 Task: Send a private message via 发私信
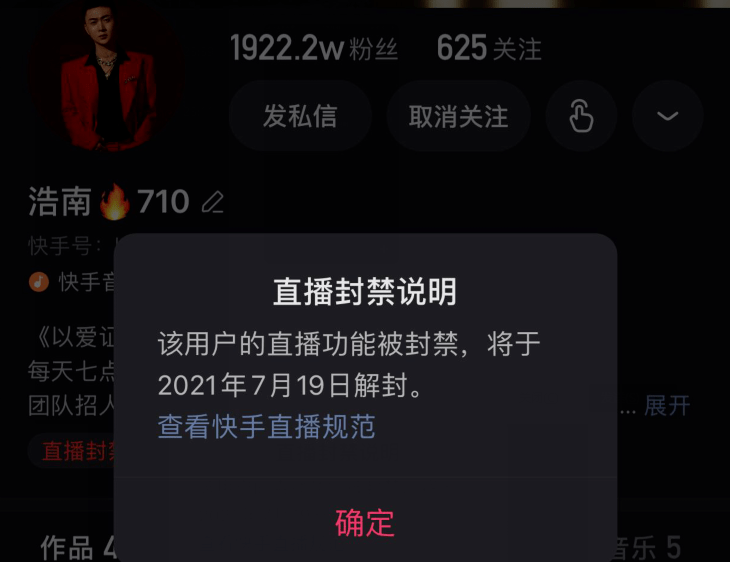[300, 117]
